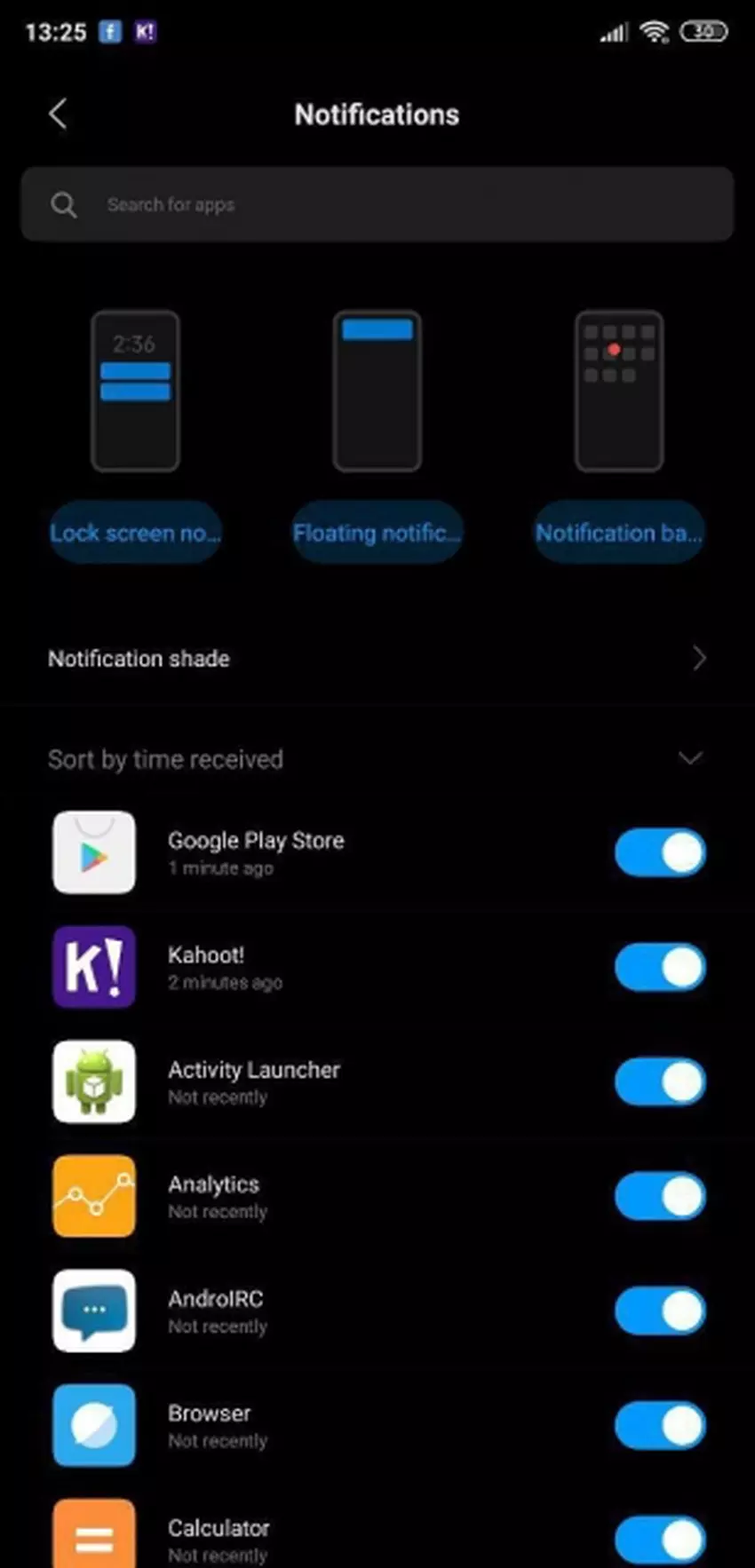This screenshot has width=755, height=1568.
Task: Expand the Sort by time received dropdown
Action: pos(689,759)
